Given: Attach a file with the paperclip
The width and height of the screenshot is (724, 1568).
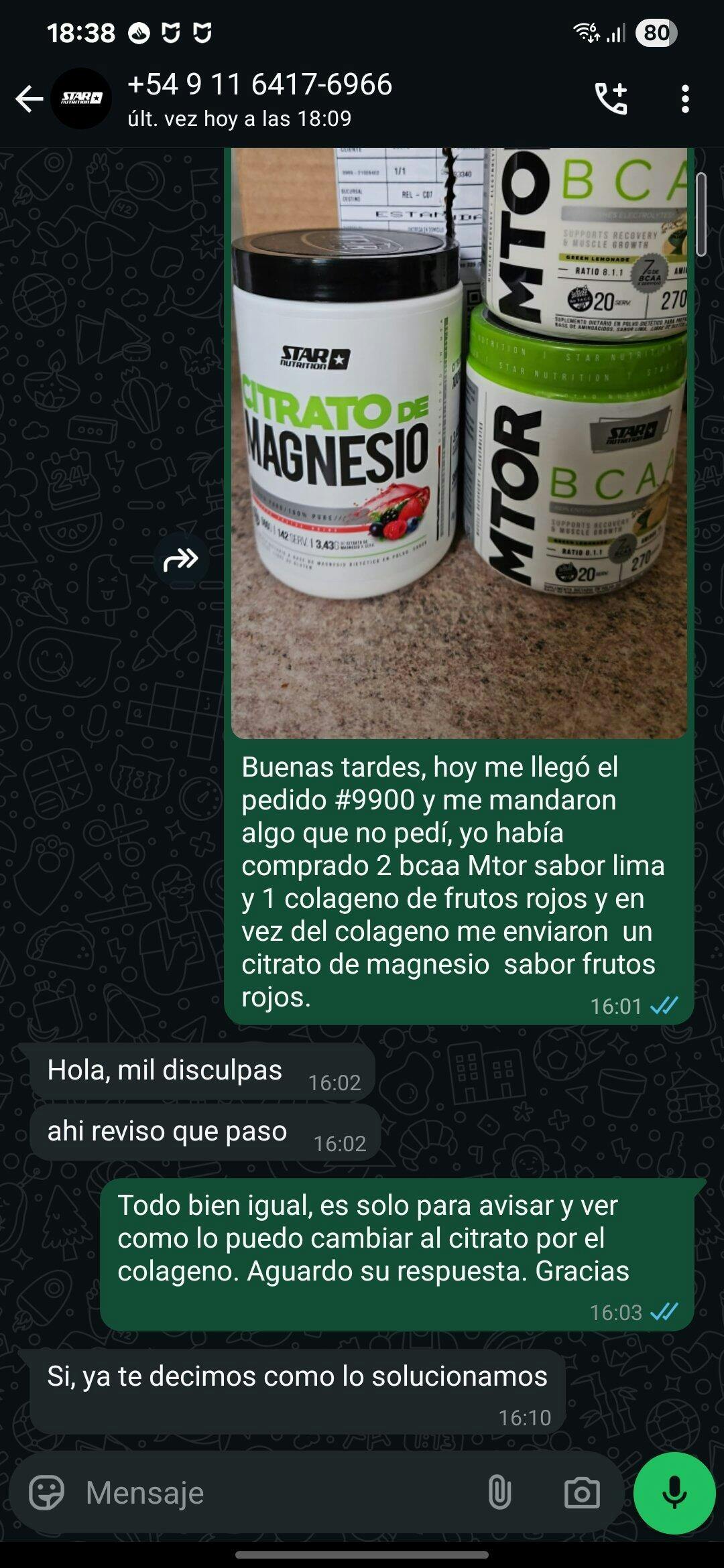Looking at the screenshot, I should pos(499,1492).
